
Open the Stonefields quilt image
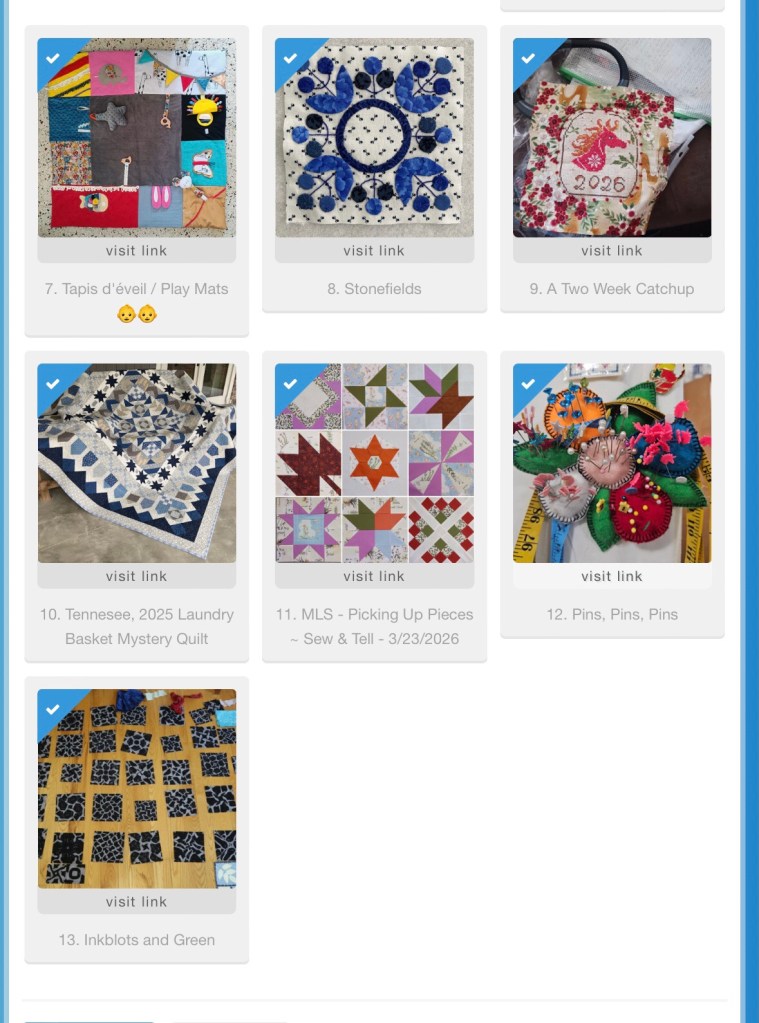click(374, 137)
